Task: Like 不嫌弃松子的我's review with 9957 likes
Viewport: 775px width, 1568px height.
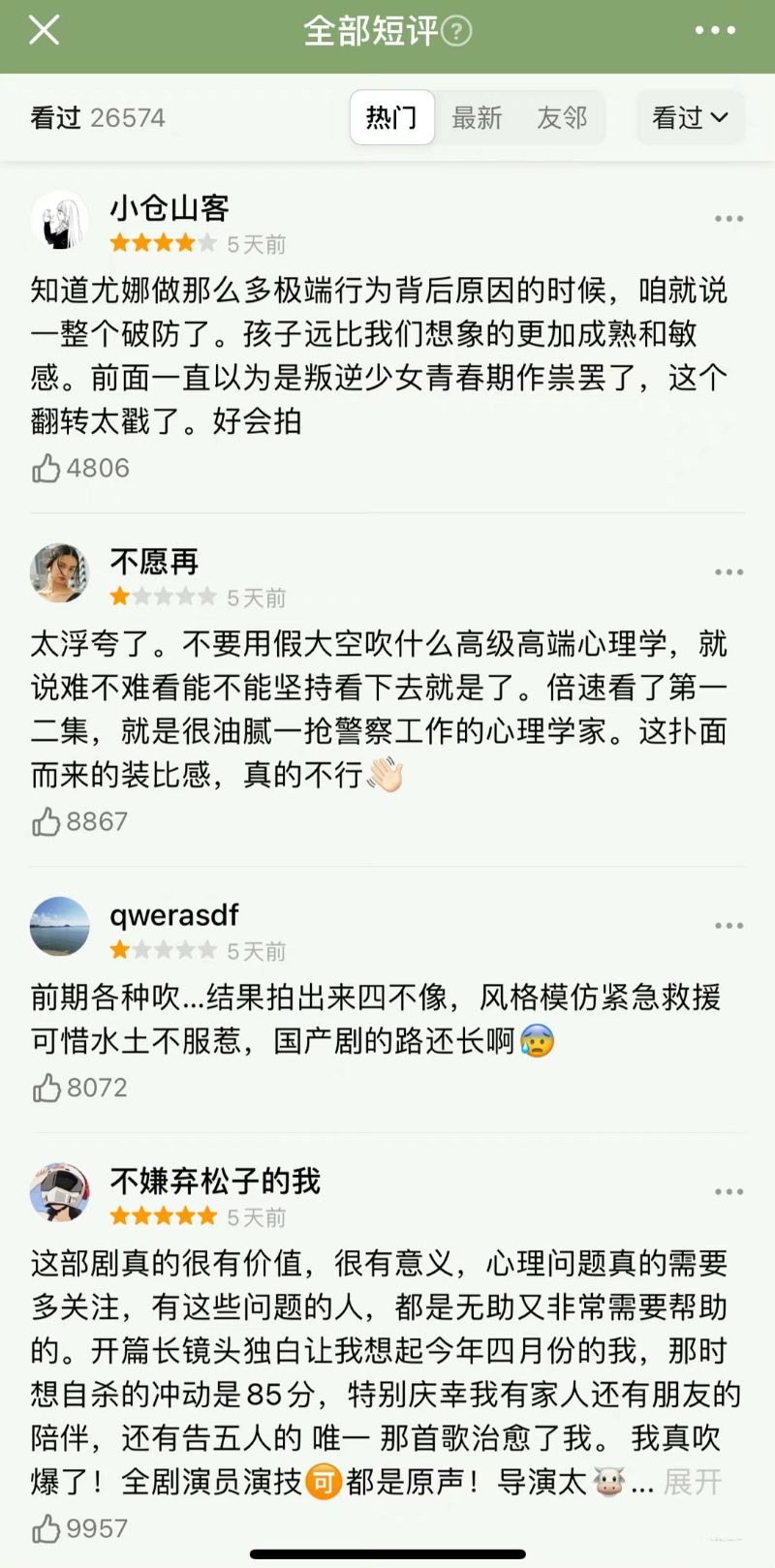Action: (46, 1529)
